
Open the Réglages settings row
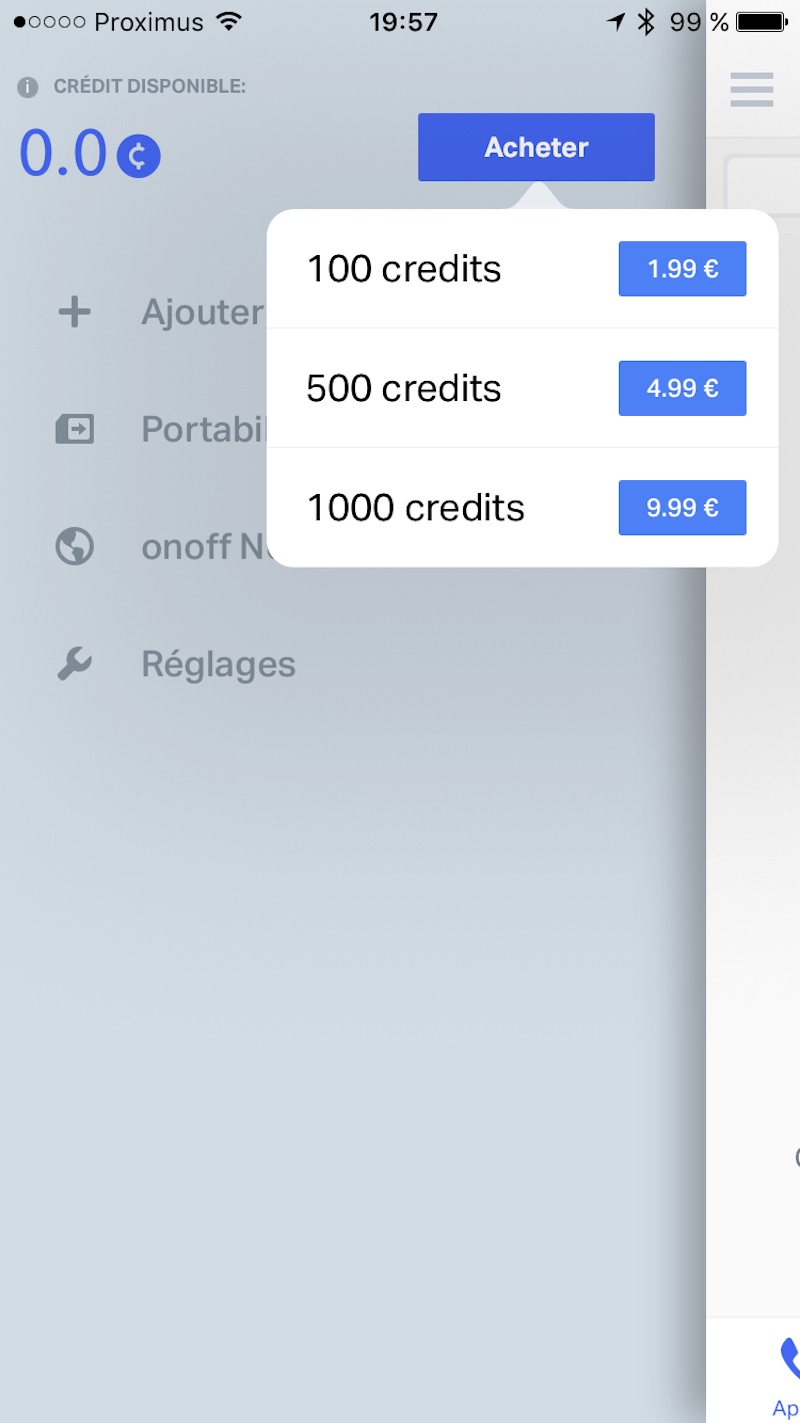click(218, 664)
